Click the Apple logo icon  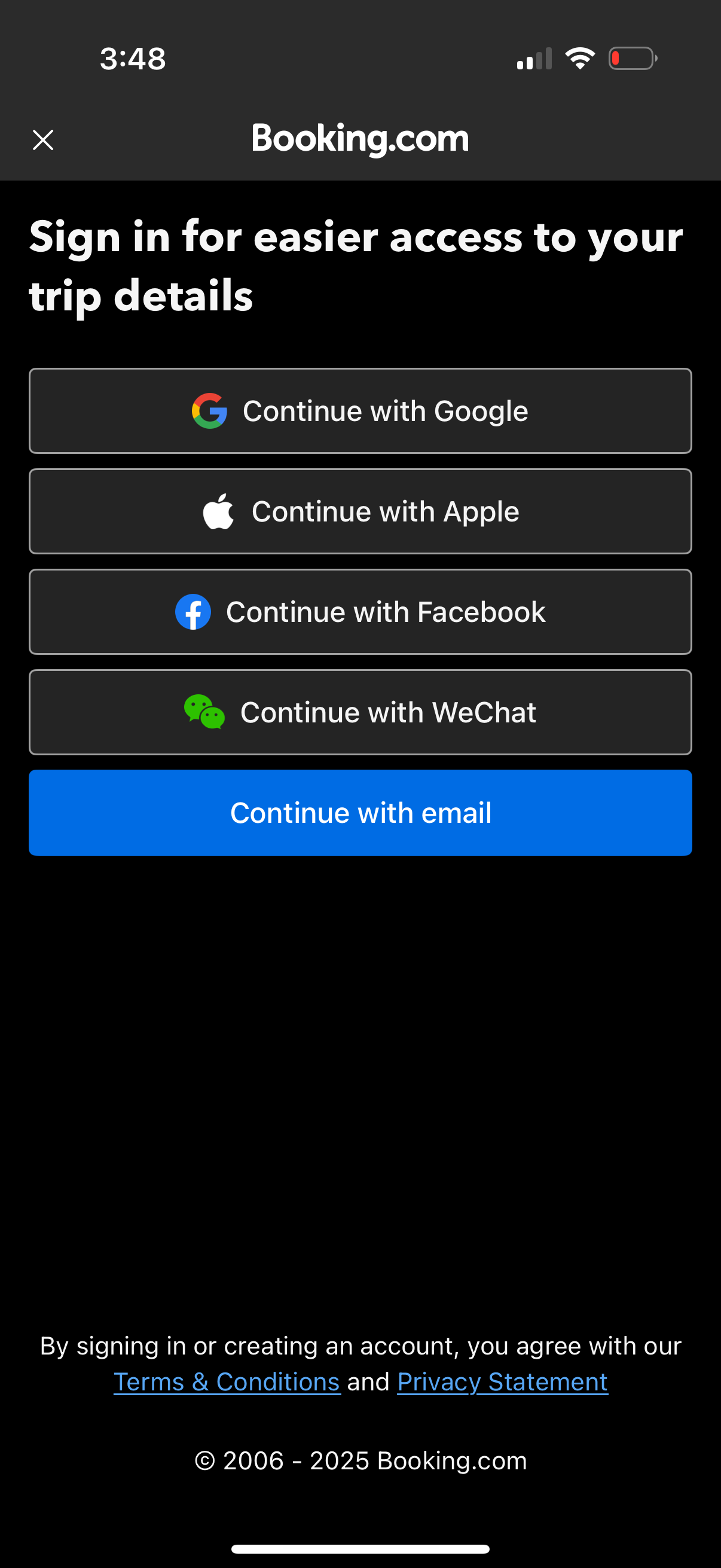point(218,511)
